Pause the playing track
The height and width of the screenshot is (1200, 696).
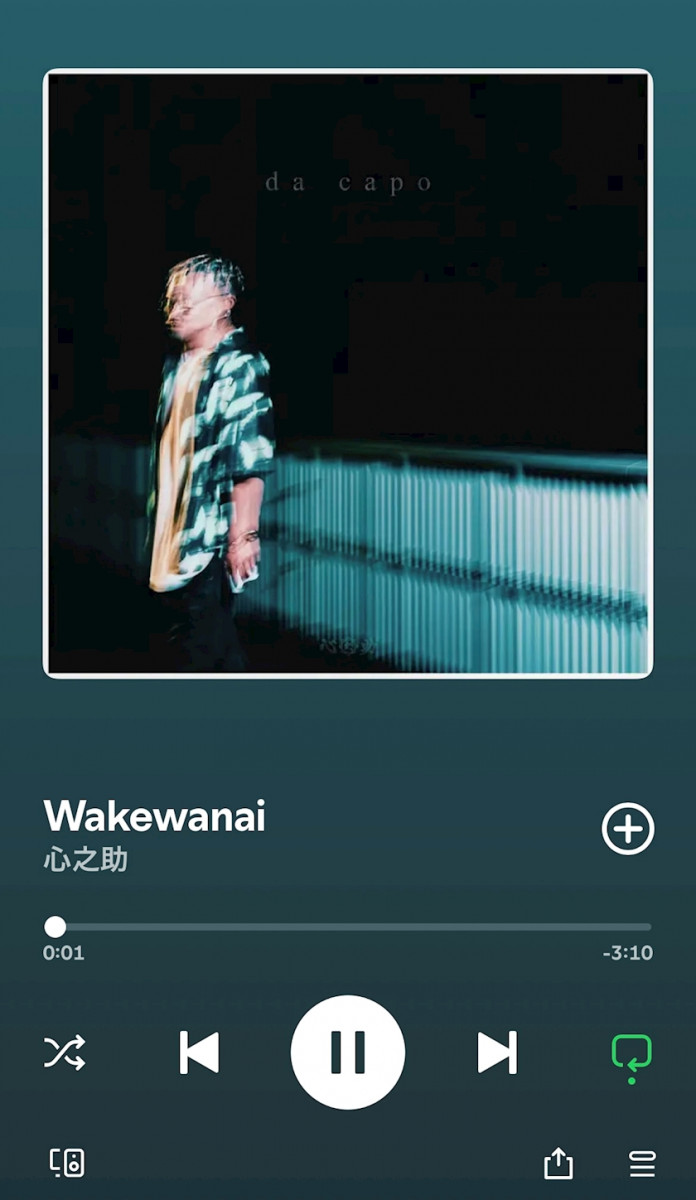(347, 1052)
